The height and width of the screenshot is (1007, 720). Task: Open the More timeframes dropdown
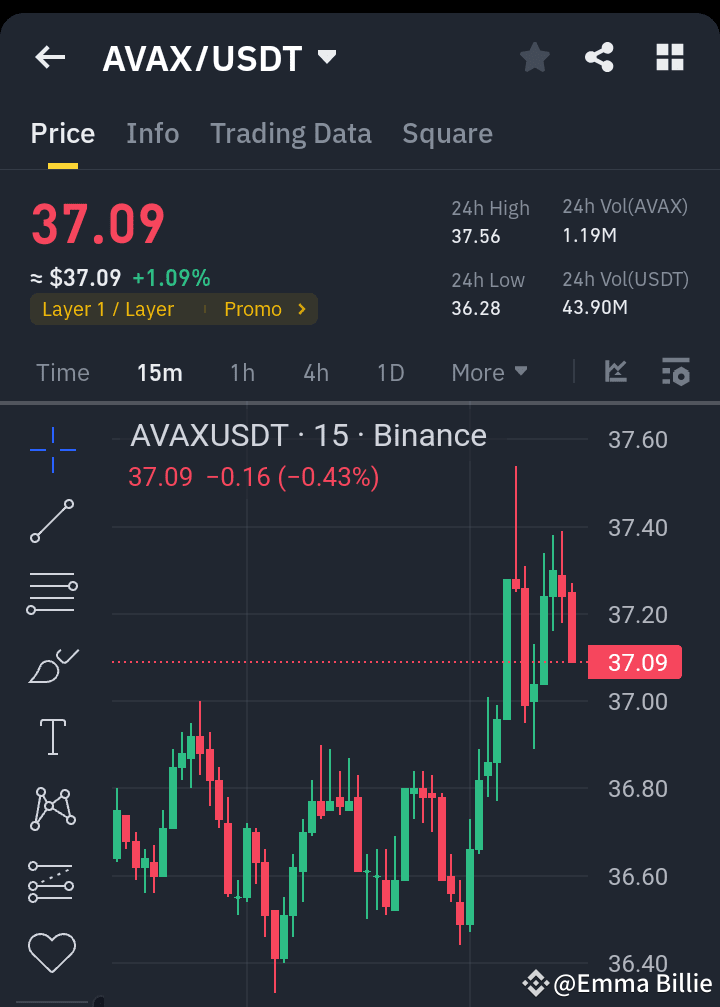[489, 372]
